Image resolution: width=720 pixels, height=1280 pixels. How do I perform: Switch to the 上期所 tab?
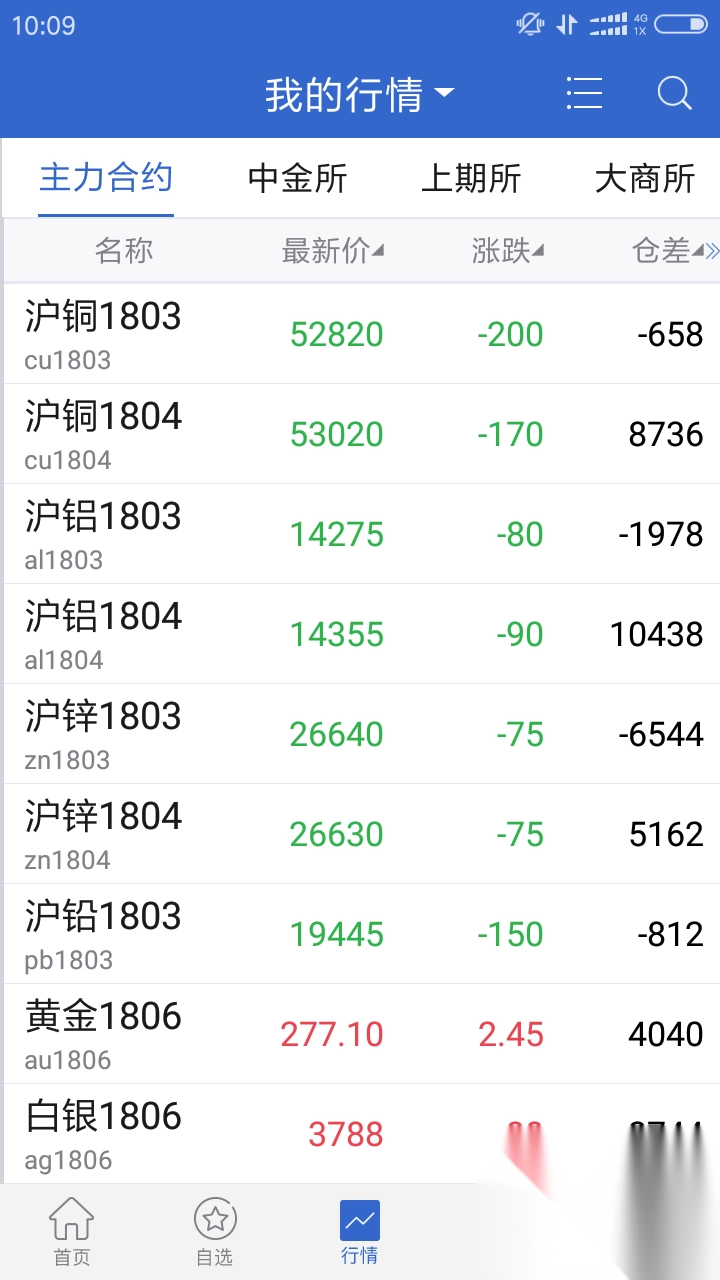coord(471,179)
